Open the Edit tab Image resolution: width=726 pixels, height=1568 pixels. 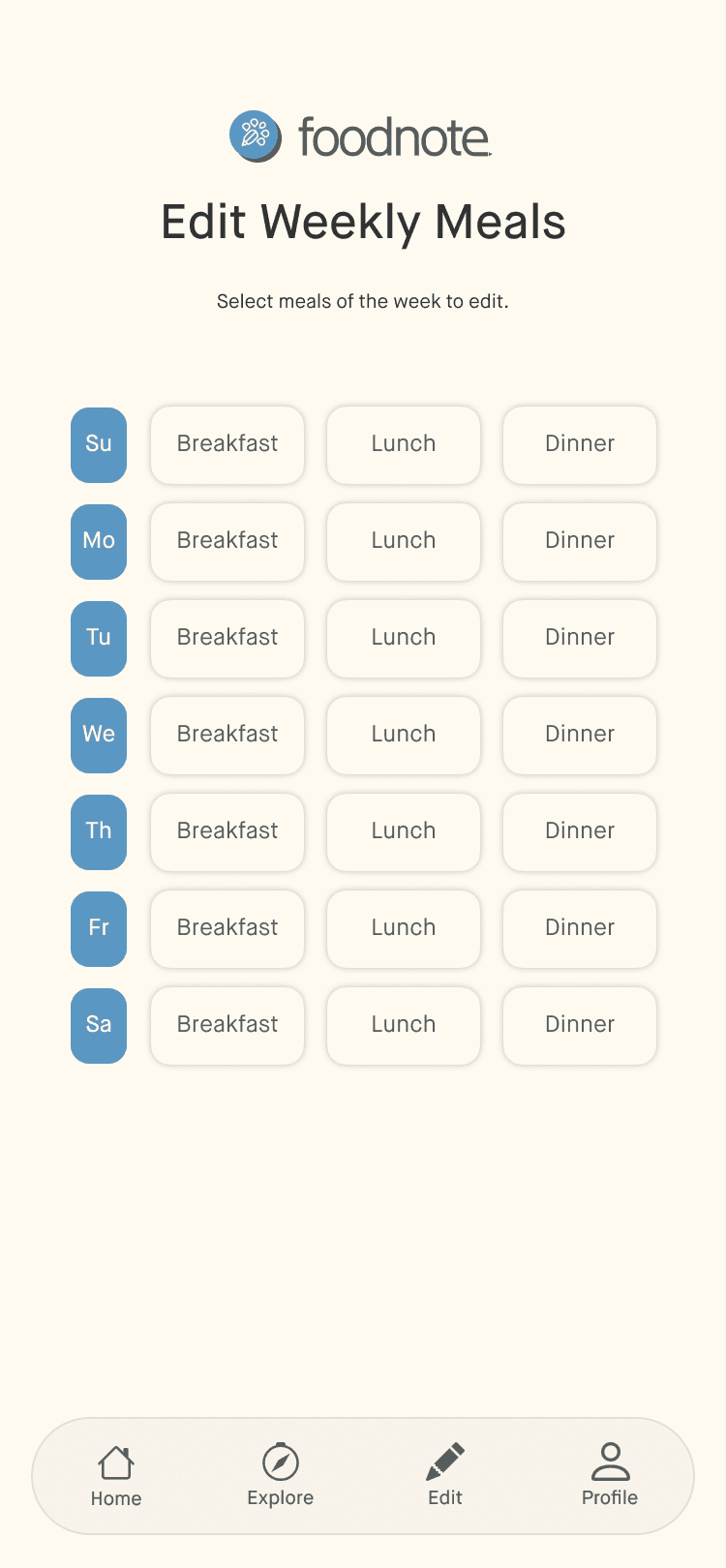click(x=445, y=1475)
